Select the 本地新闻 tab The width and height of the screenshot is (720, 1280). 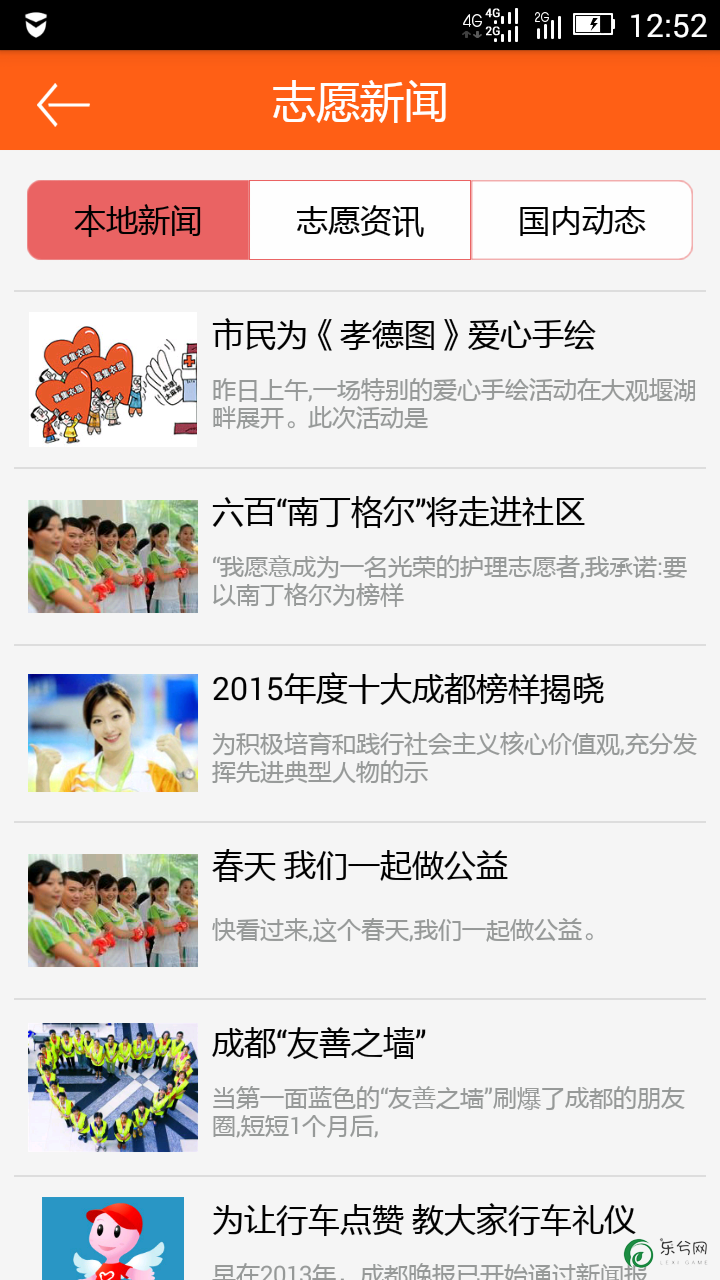(x=138, y=220)
